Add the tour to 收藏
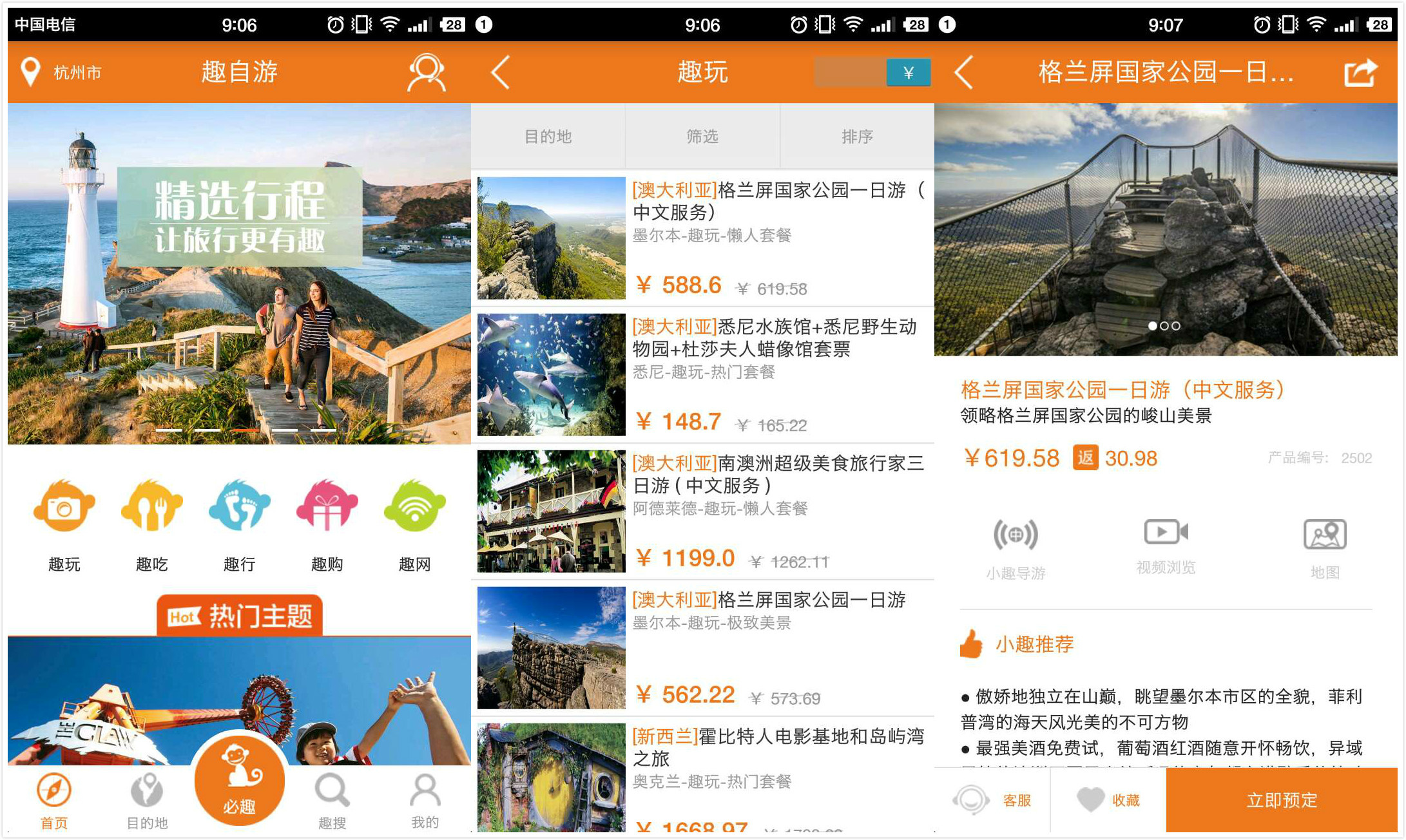The width and height of the screenshot is (1406, 840). pos(1108,799)
